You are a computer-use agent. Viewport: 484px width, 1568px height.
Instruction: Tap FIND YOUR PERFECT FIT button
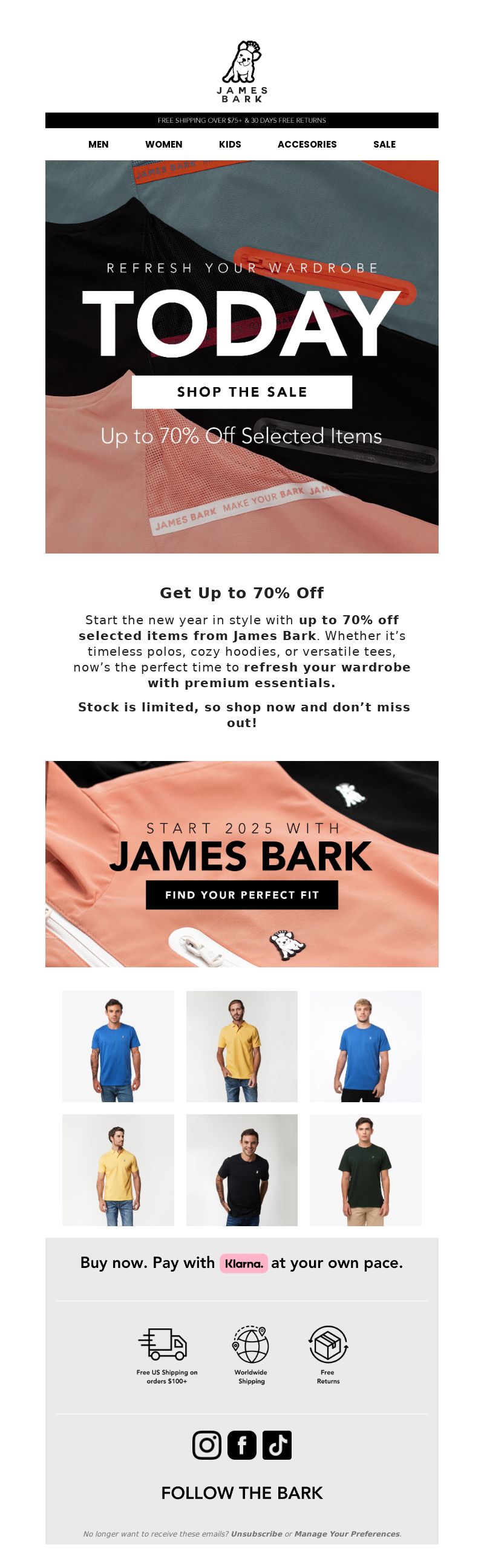pyautogui.click(x=241, y=895)
